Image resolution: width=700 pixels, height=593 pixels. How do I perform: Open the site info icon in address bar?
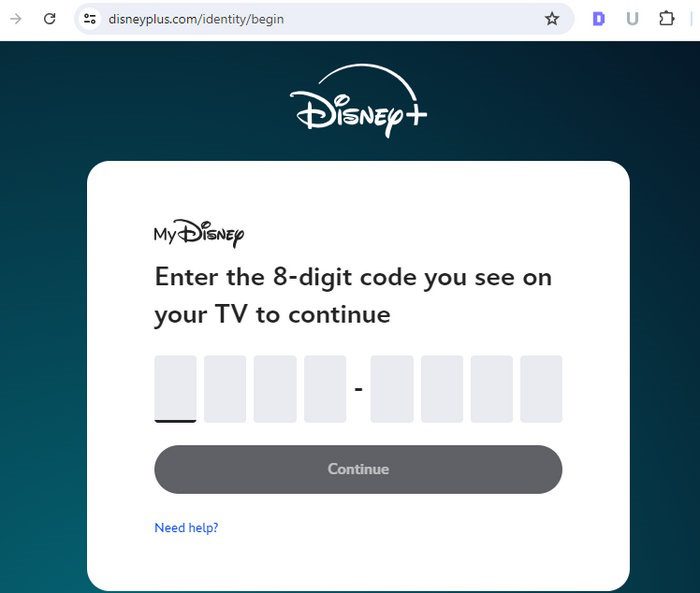coord(90,18)
